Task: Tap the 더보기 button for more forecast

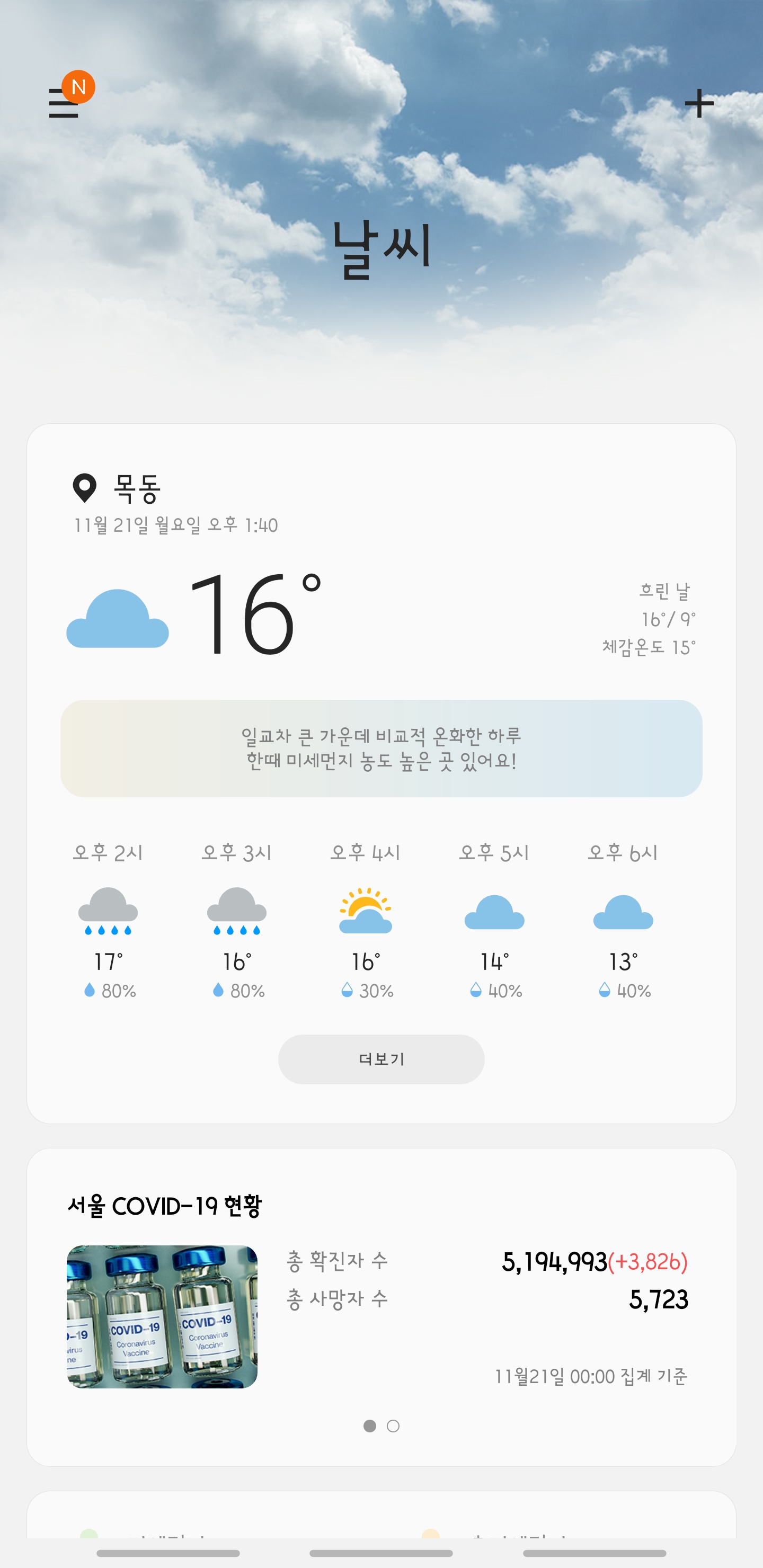Action: point(381,1059)
